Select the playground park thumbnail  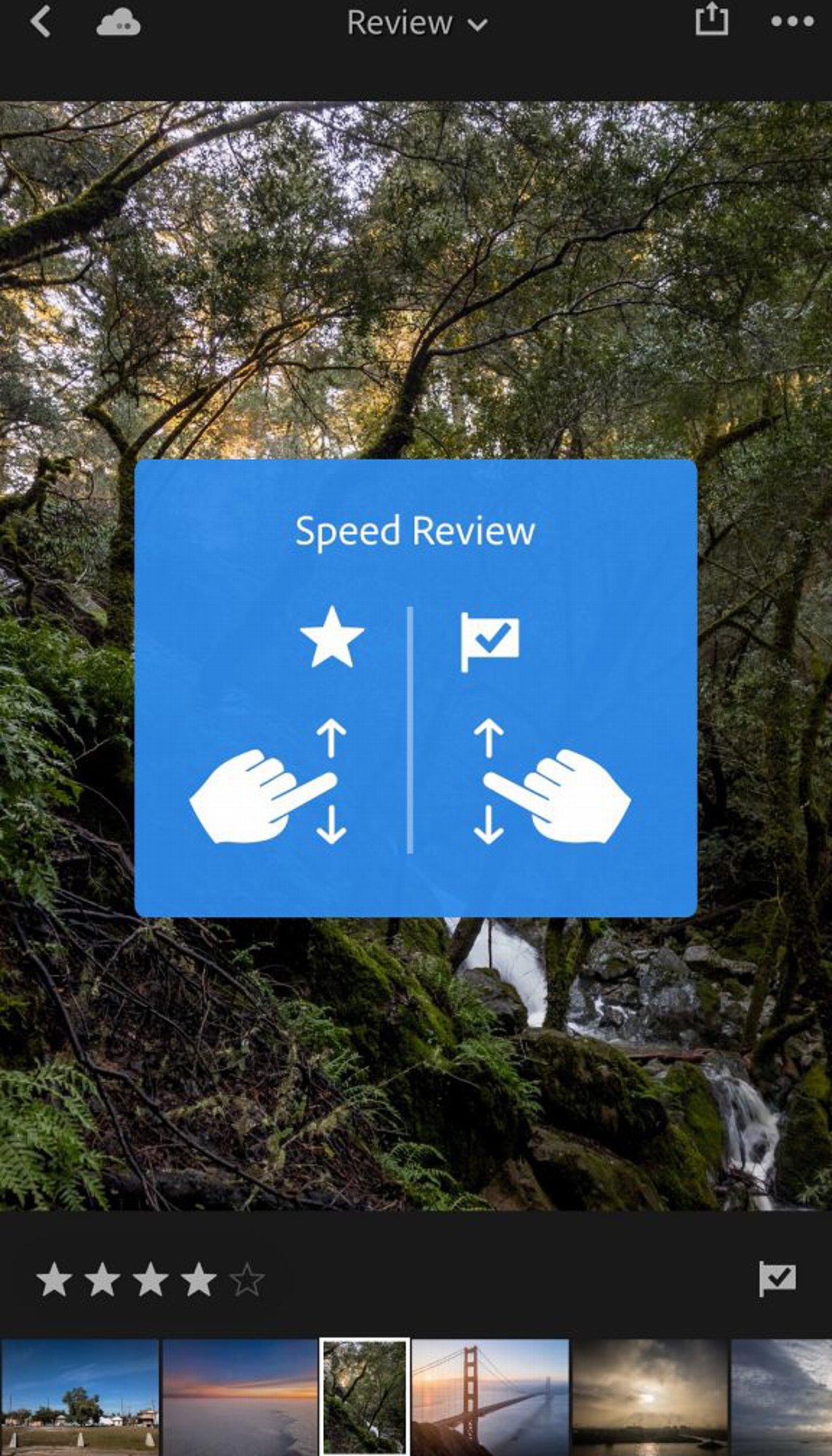tap(80, 1397)
